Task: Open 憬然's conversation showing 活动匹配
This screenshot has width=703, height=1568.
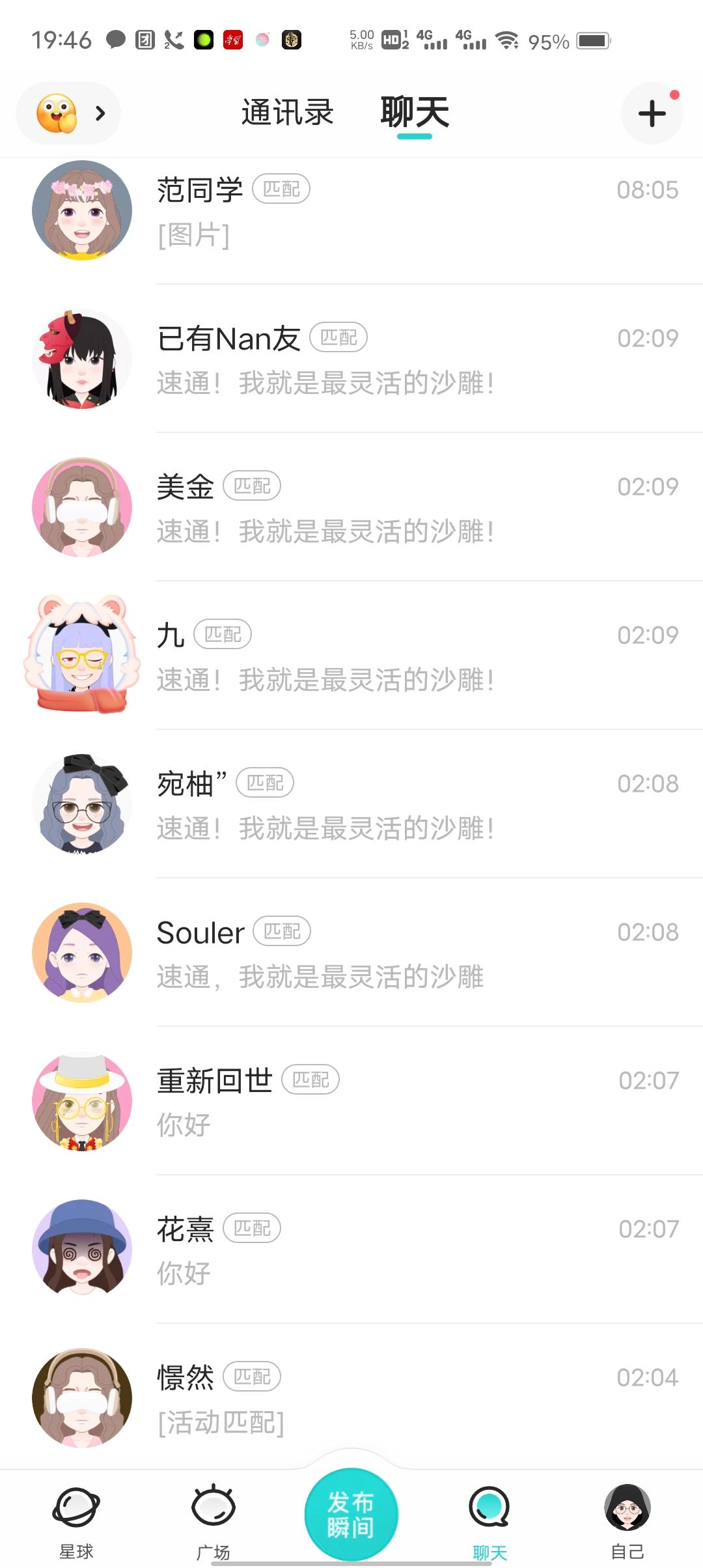Action: coord(351,1397)
